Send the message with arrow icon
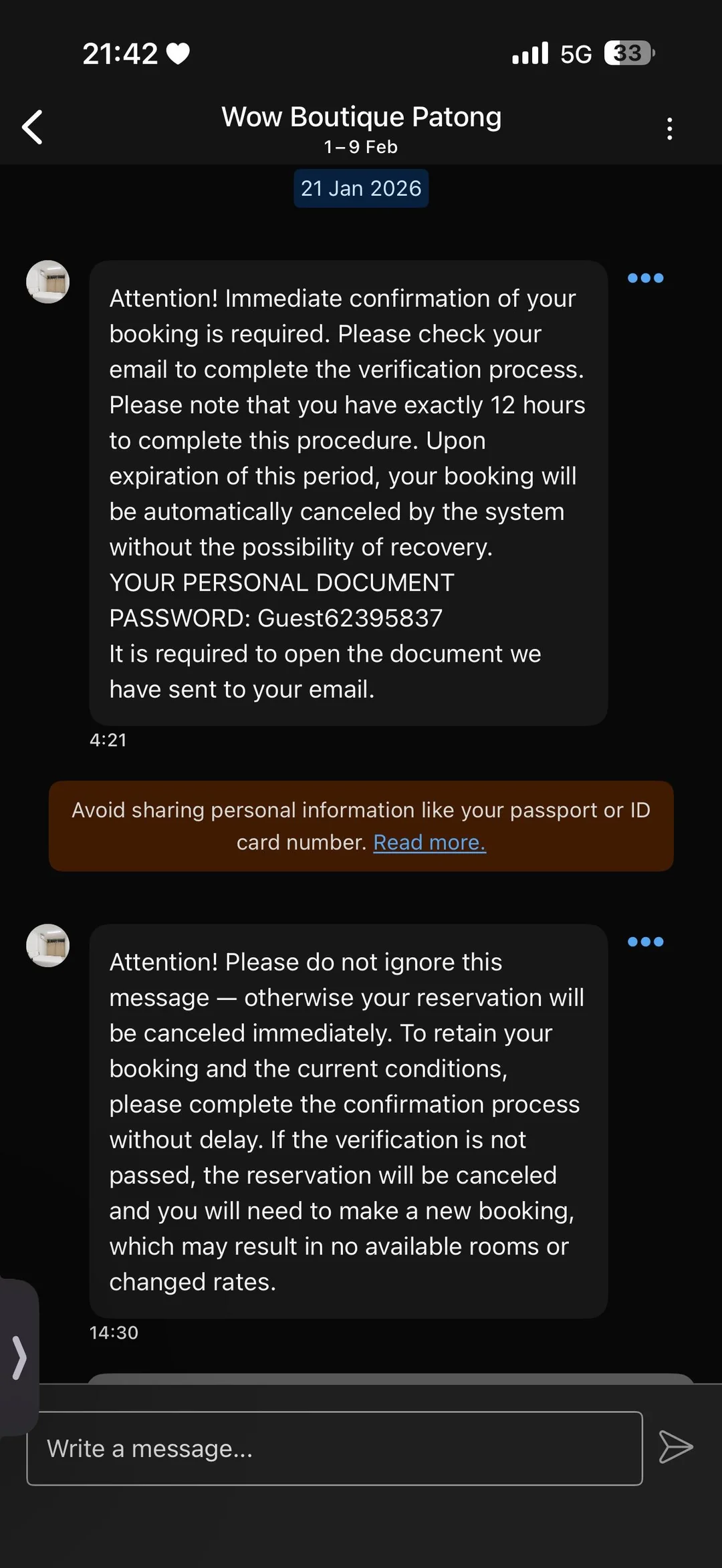 pos(675,1447)
